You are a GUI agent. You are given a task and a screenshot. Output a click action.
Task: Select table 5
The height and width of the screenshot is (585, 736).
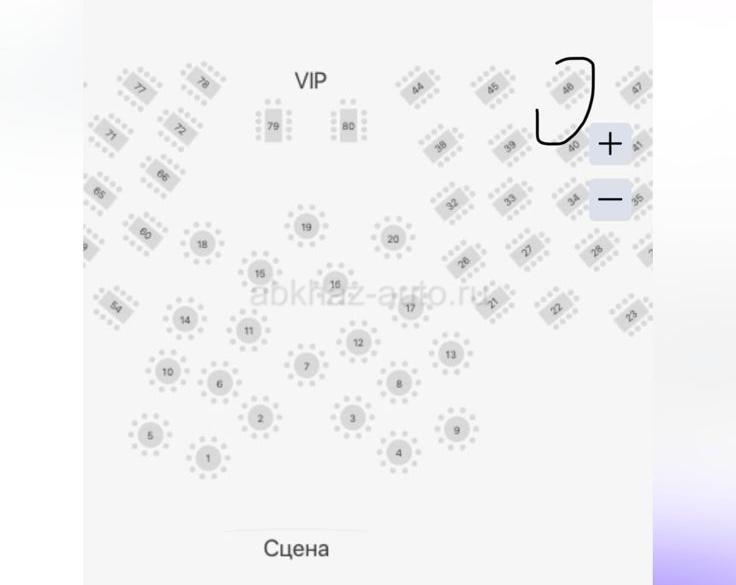pos(150,435)
